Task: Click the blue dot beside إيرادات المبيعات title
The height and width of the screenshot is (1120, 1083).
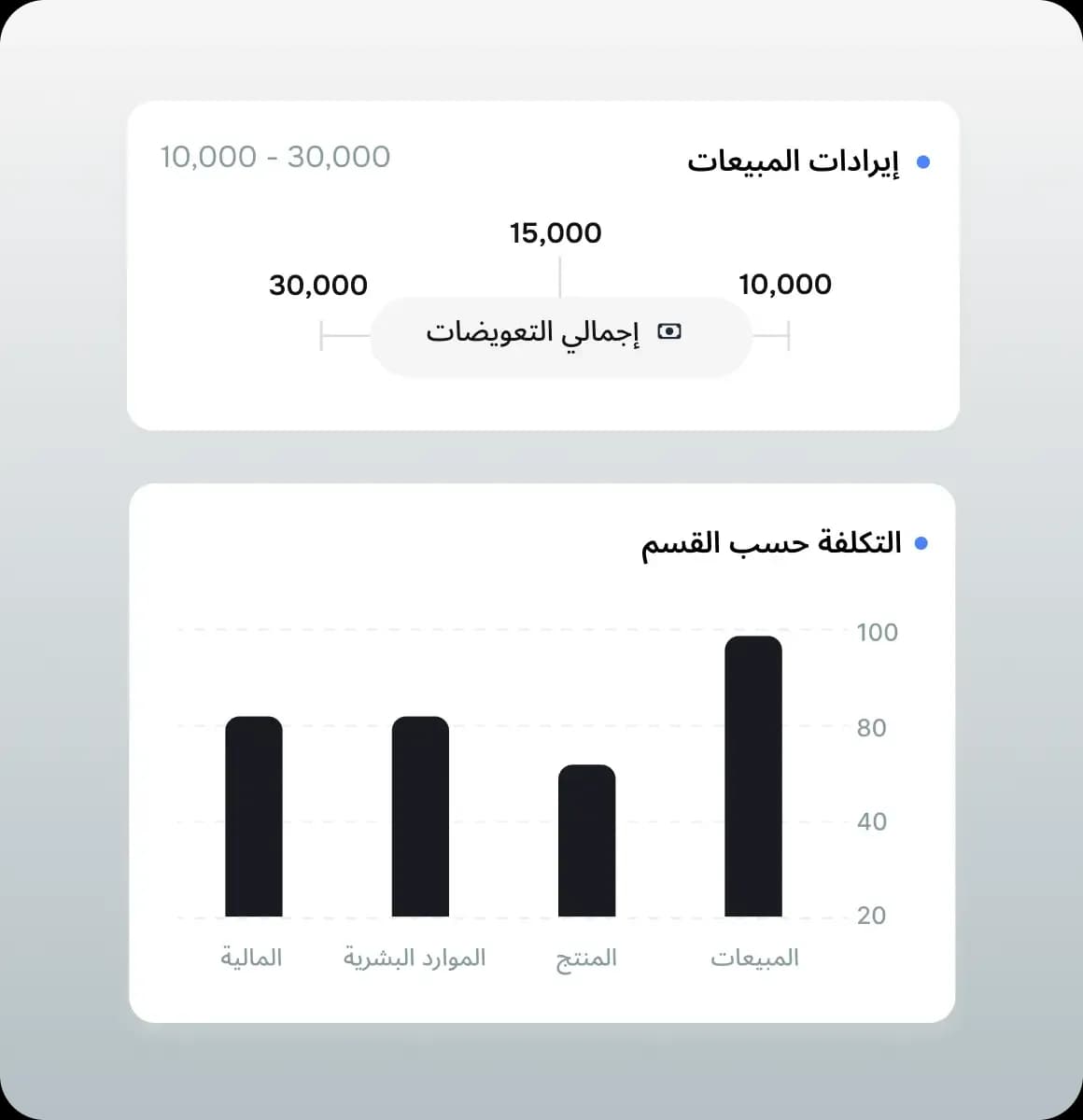Action: (x=923, y=161)
